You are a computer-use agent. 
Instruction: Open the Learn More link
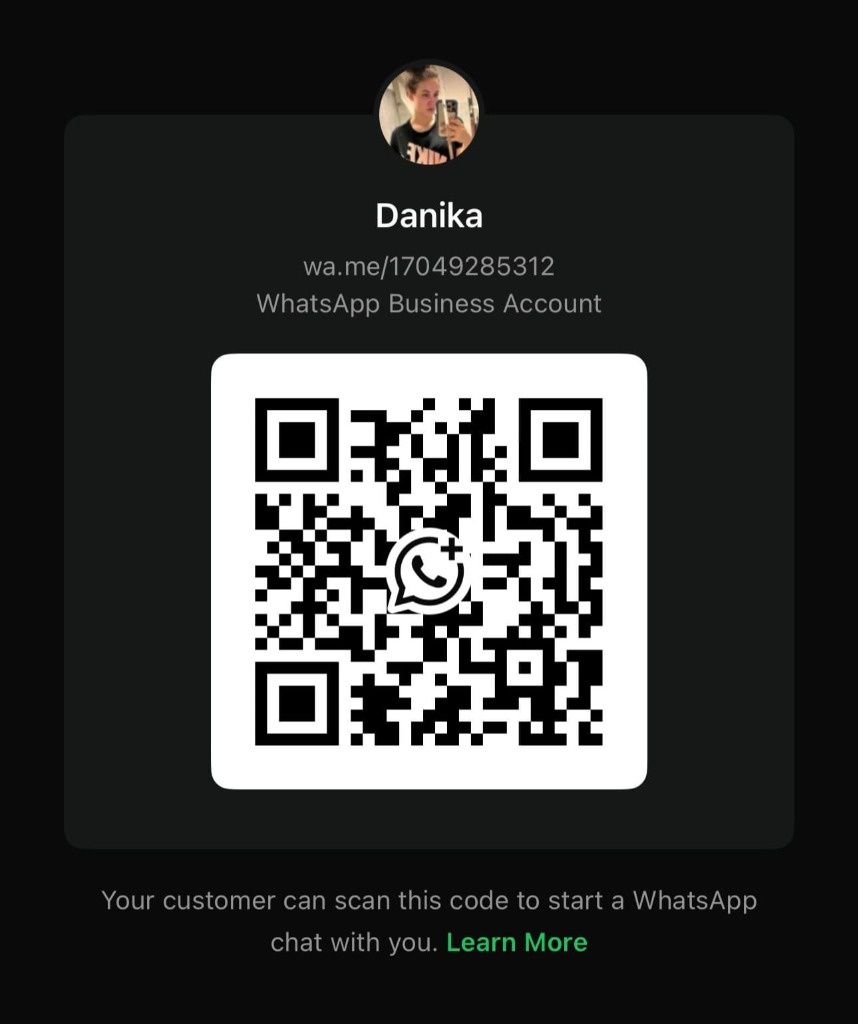pos(516,942)
